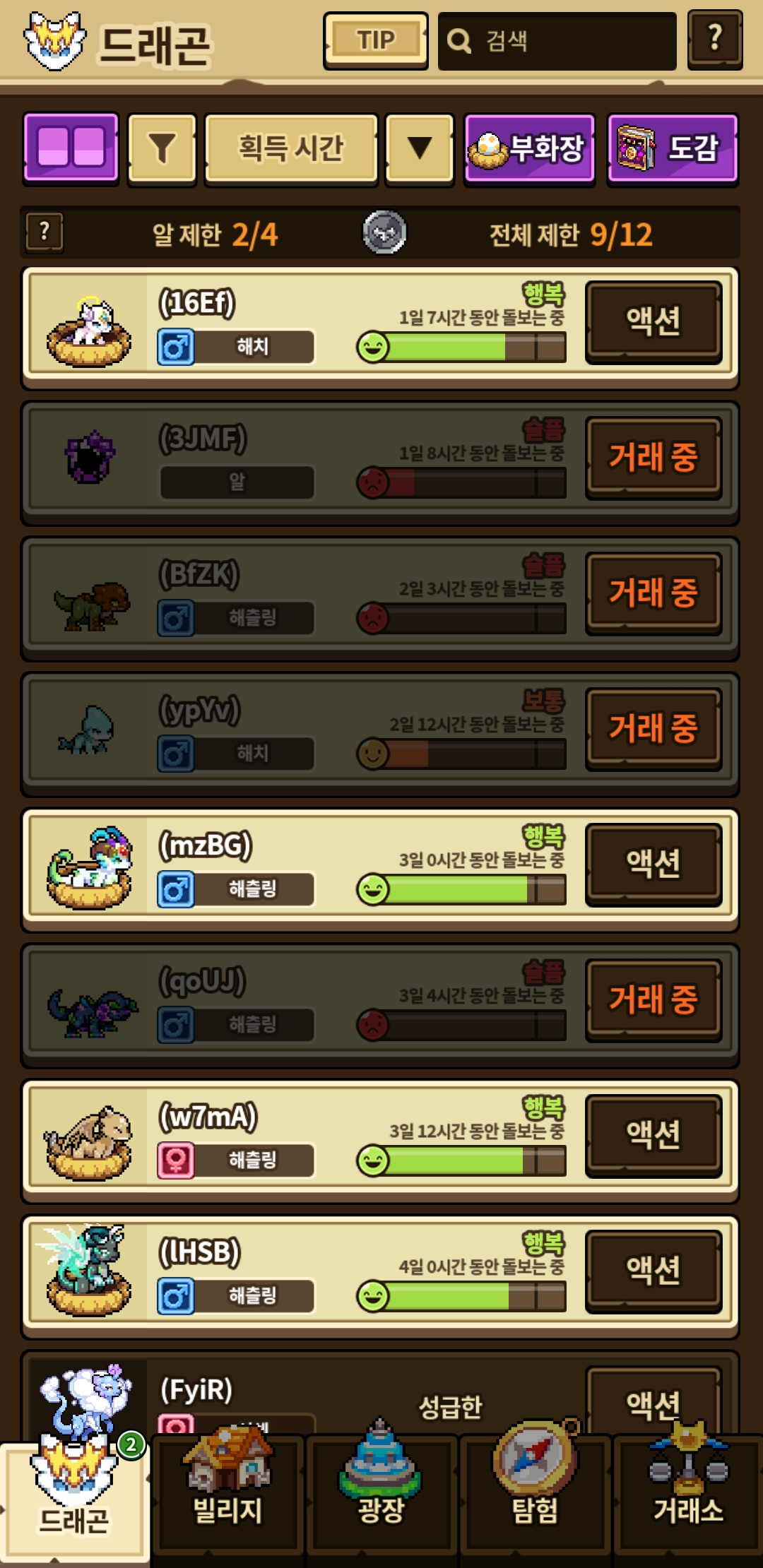Tap 거래 중 for dragon BfZK
763x1568 pixels.
point(653,593)
